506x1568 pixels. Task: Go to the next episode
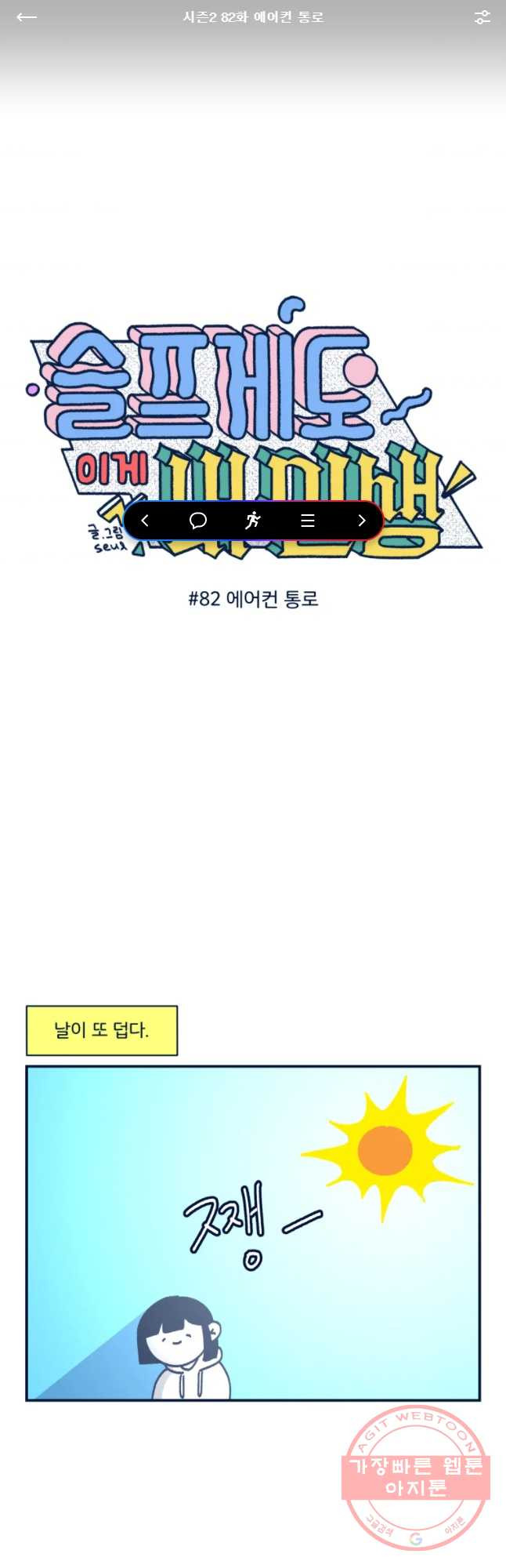[x=361, y=521]
